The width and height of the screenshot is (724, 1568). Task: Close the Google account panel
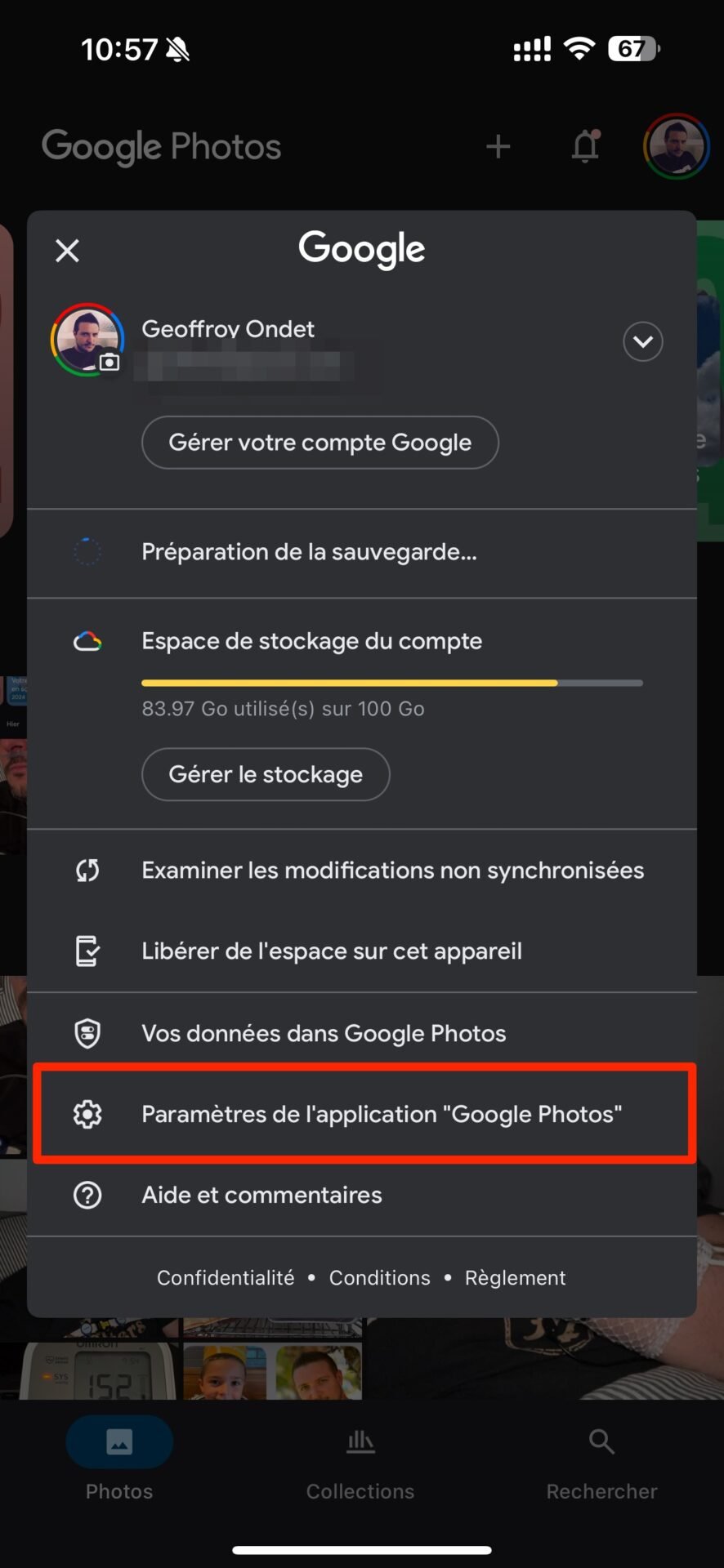[x=67, y=251]
